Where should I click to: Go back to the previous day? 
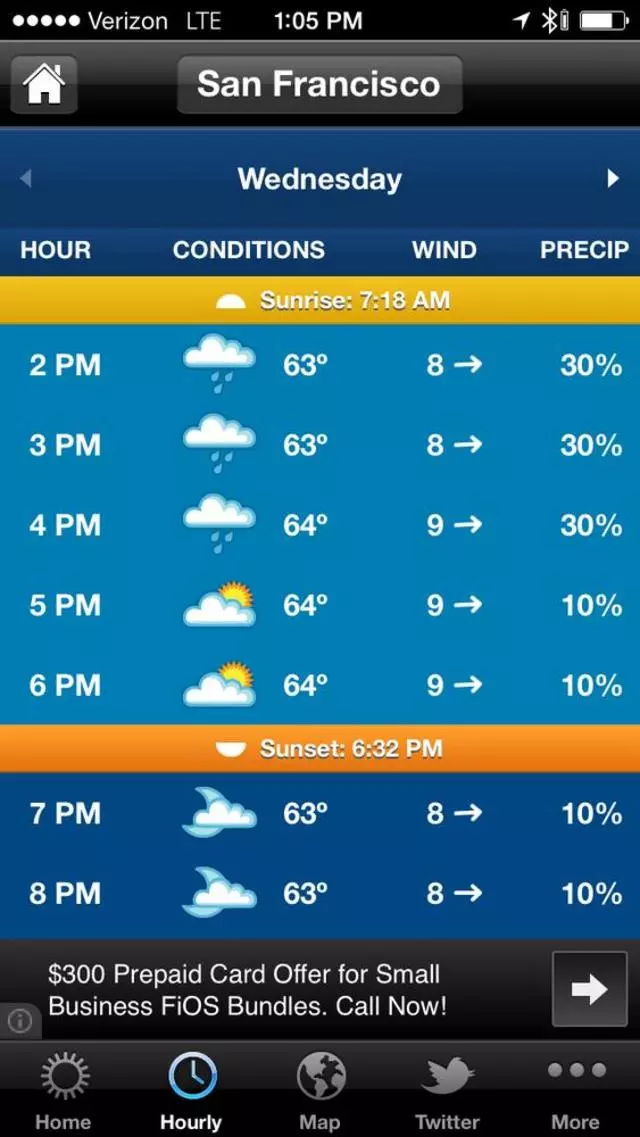click(x=26, y=179)
